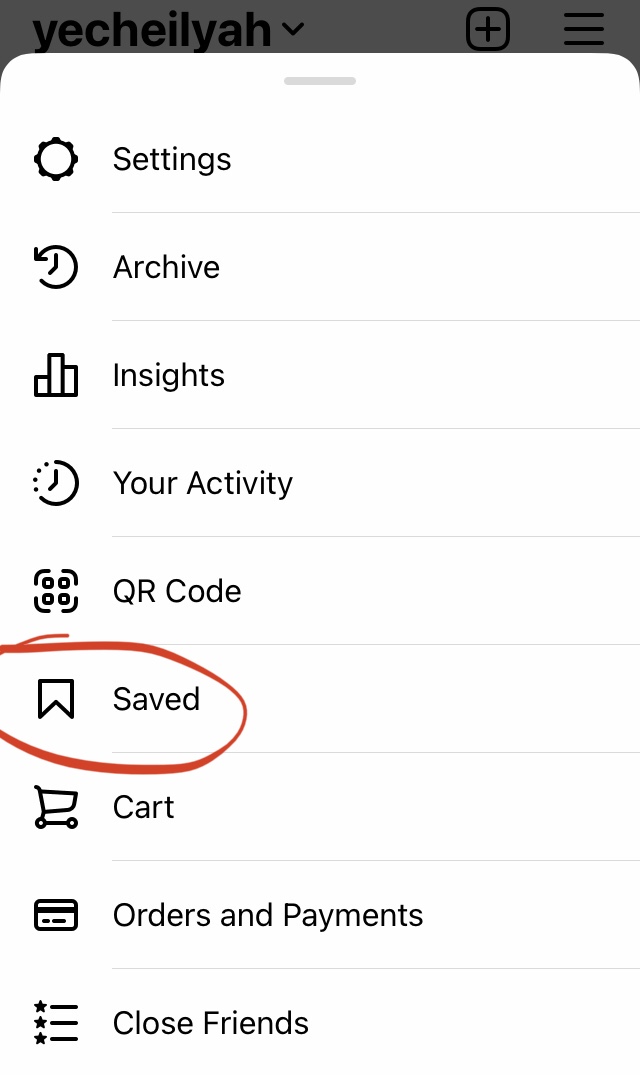The image size is (640, 1075).
Task: Select Orders and Payments
Action: coord(268,915)
